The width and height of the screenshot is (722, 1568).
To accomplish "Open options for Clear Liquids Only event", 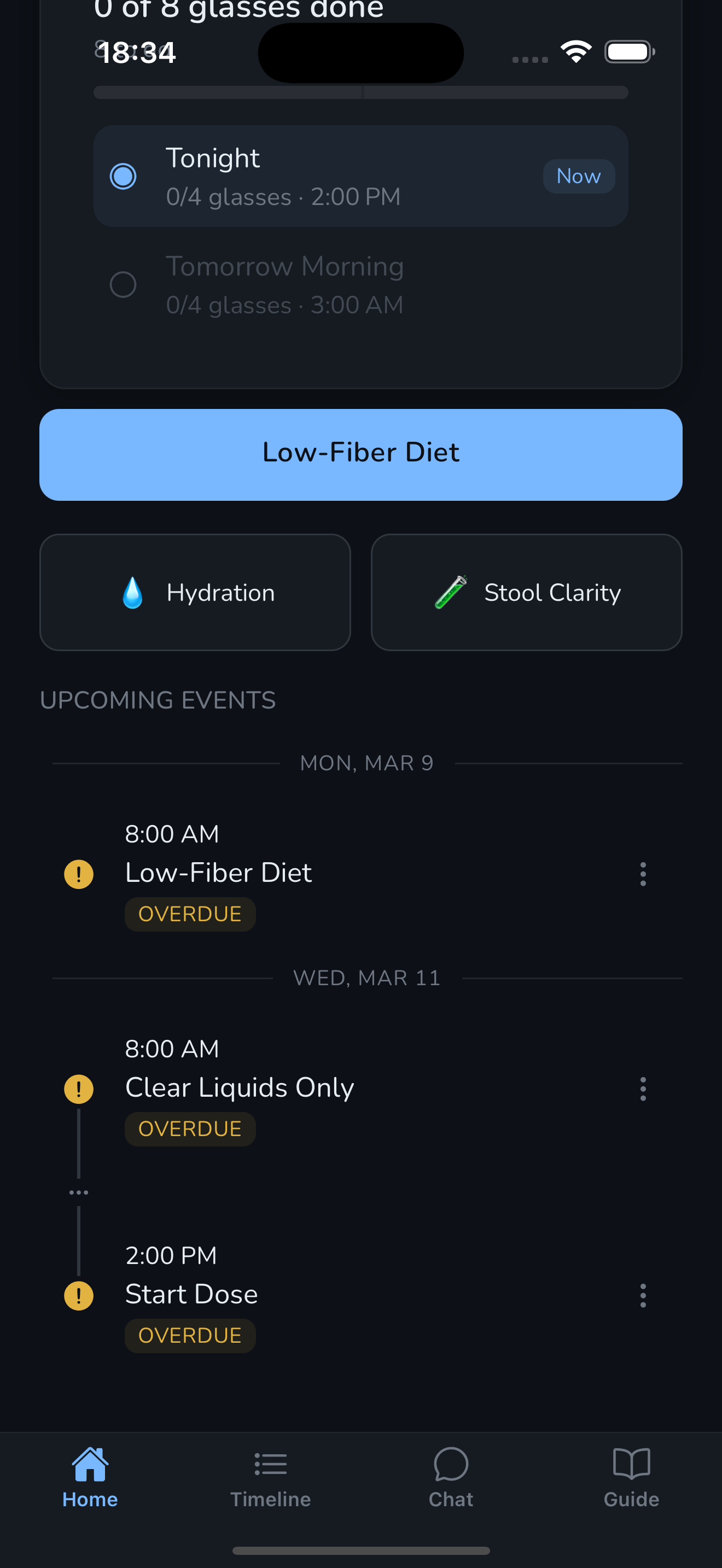I will click(x=643, y=1089).
